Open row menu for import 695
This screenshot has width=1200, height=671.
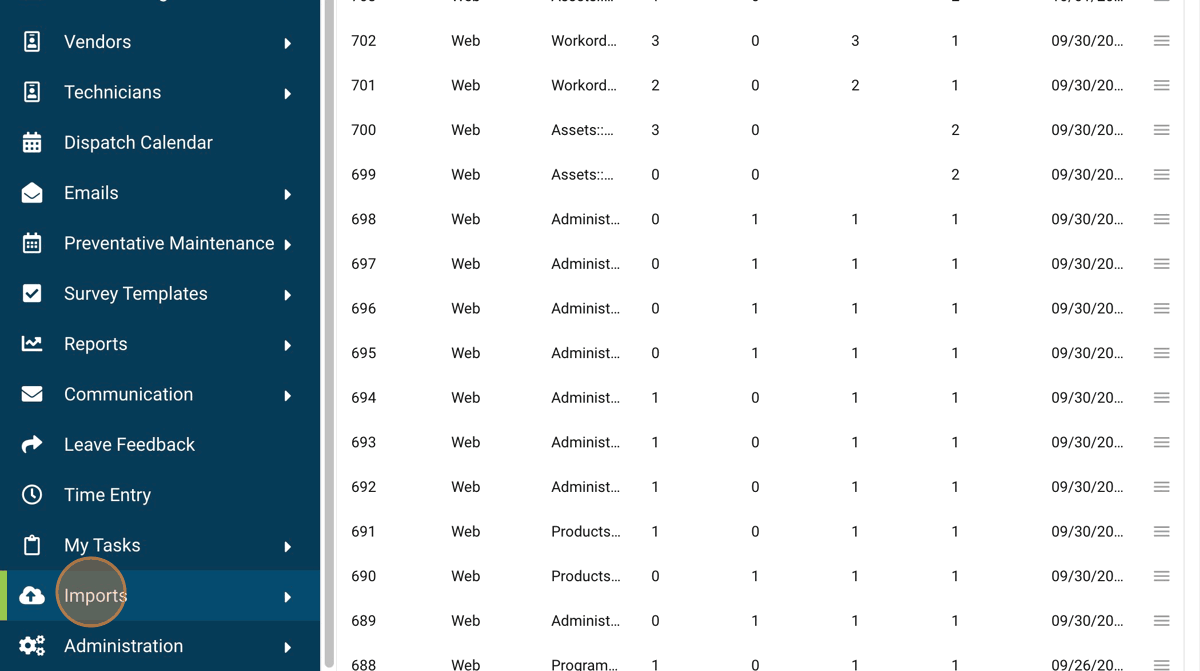1161,353
